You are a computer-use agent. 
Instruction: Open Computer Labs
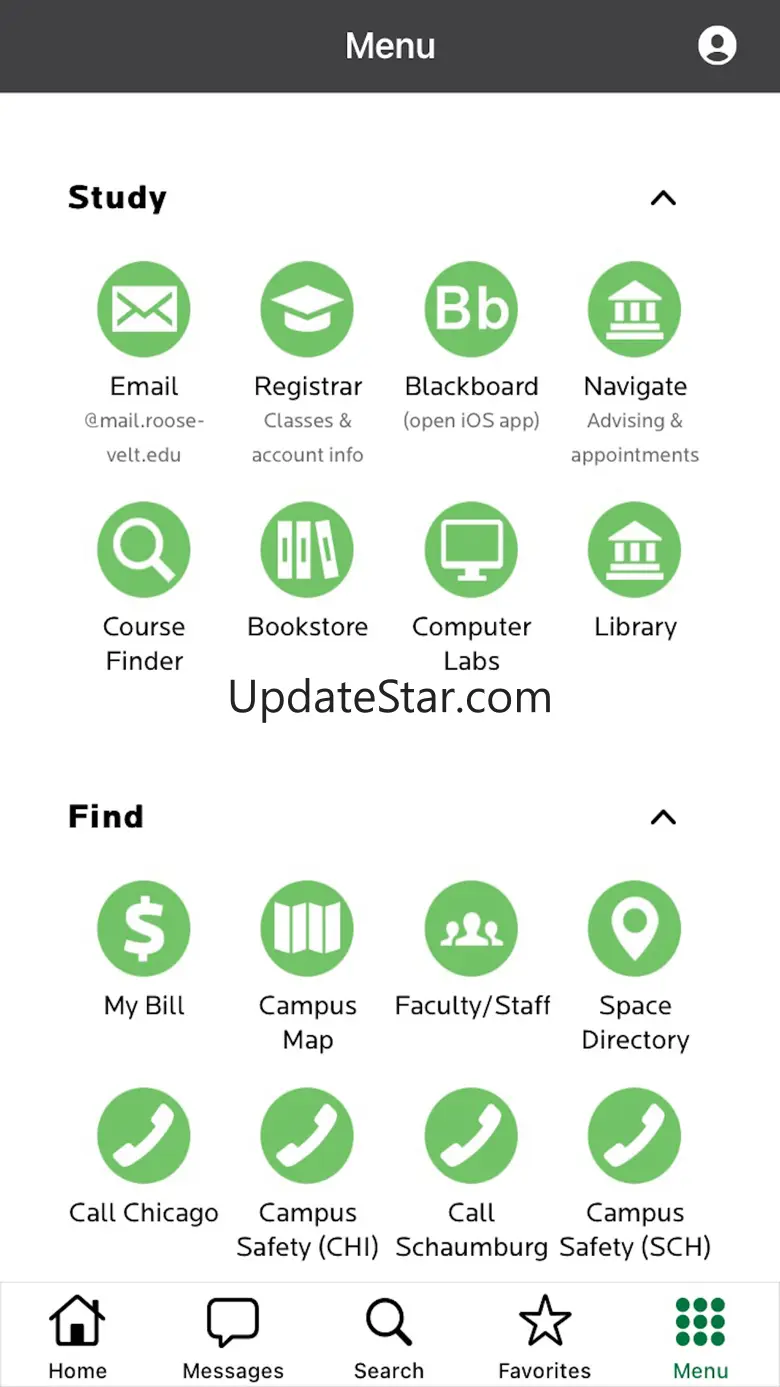click(x=471, y=549)
